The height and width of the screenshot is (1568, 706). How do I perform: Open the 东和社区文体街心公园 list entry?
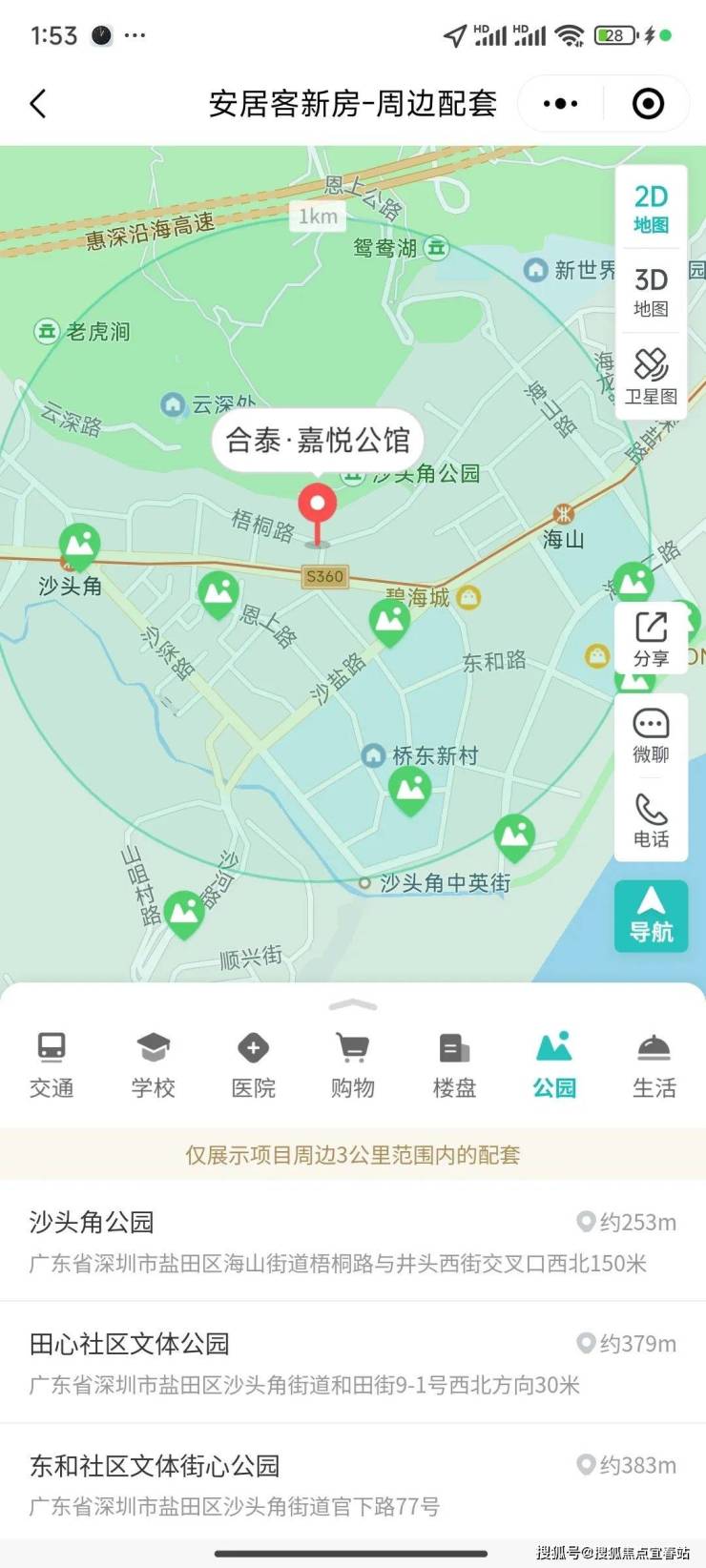point(352,1483)
